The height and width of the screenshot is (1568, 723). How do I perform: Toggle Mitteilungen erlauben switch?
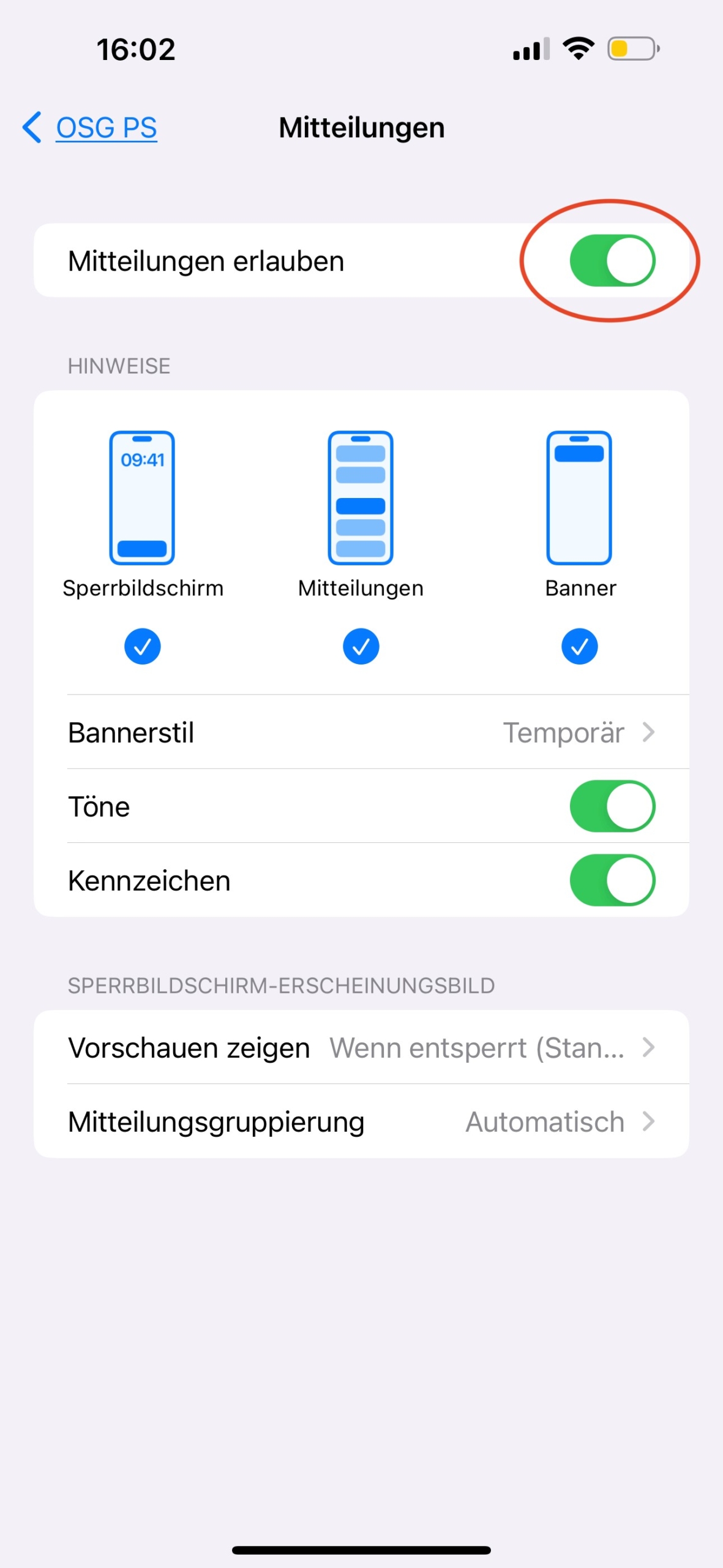point(612,260)
